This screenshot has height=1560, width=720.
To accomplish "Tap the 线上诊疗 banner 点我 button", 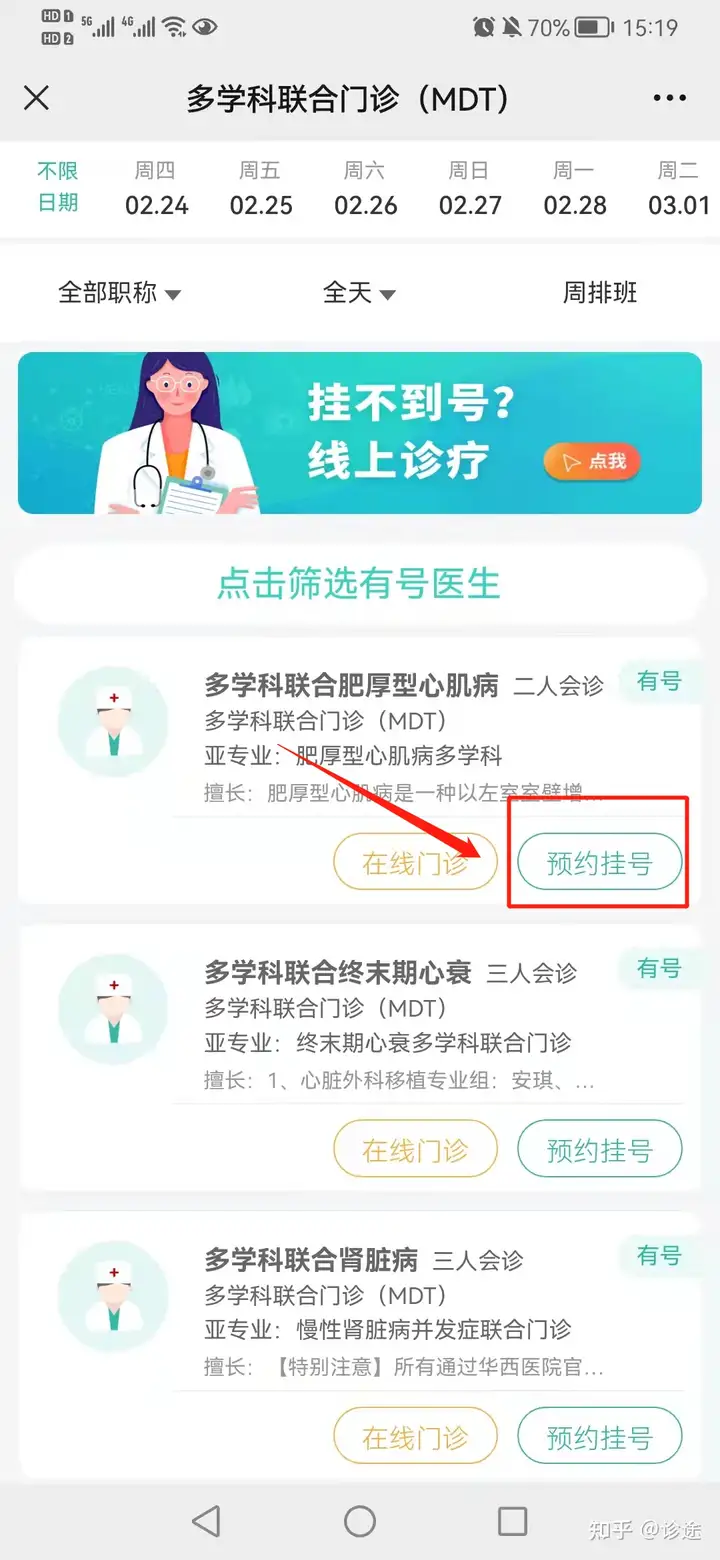I will pyautogui.click(x=592, y=461).
